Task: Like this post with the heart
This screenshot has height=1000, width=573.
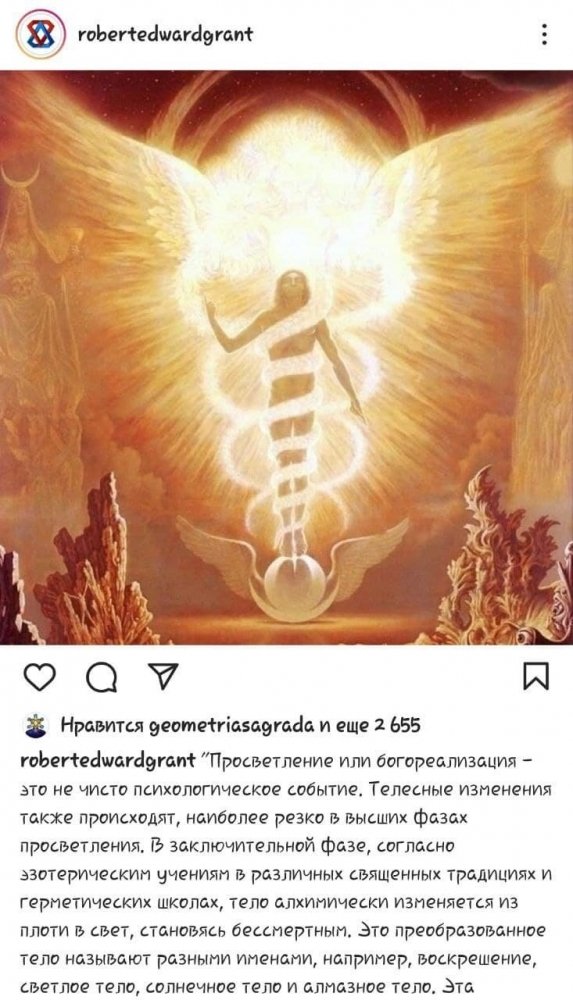Action: (x=40, y=677)
